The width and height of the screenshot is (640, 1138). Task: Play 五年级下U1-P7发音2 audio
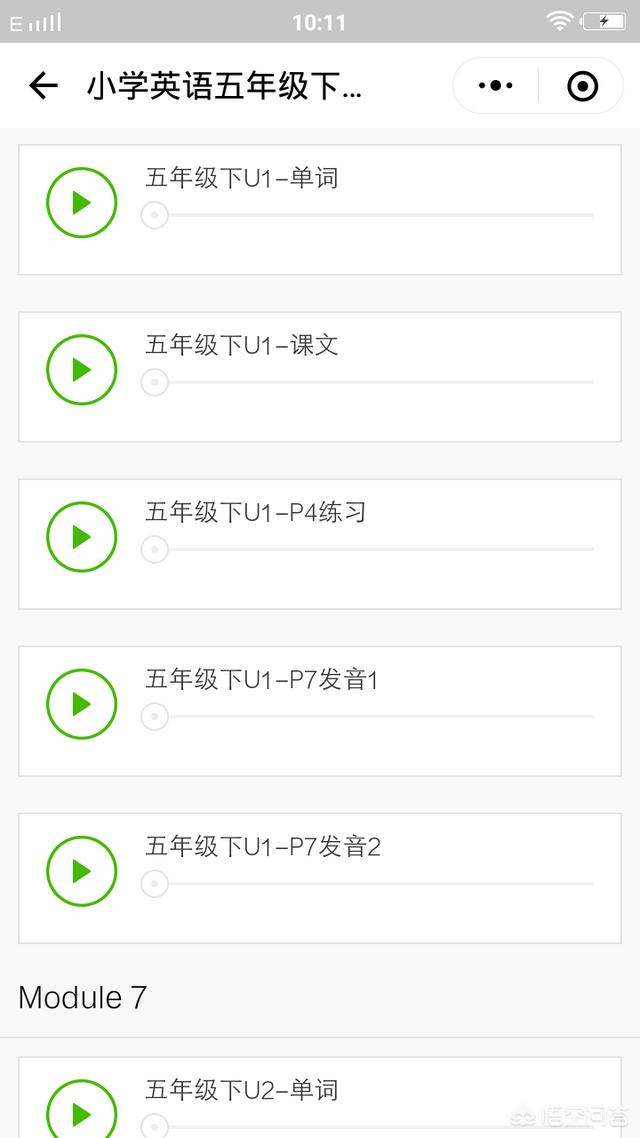[x=82, y=871]
